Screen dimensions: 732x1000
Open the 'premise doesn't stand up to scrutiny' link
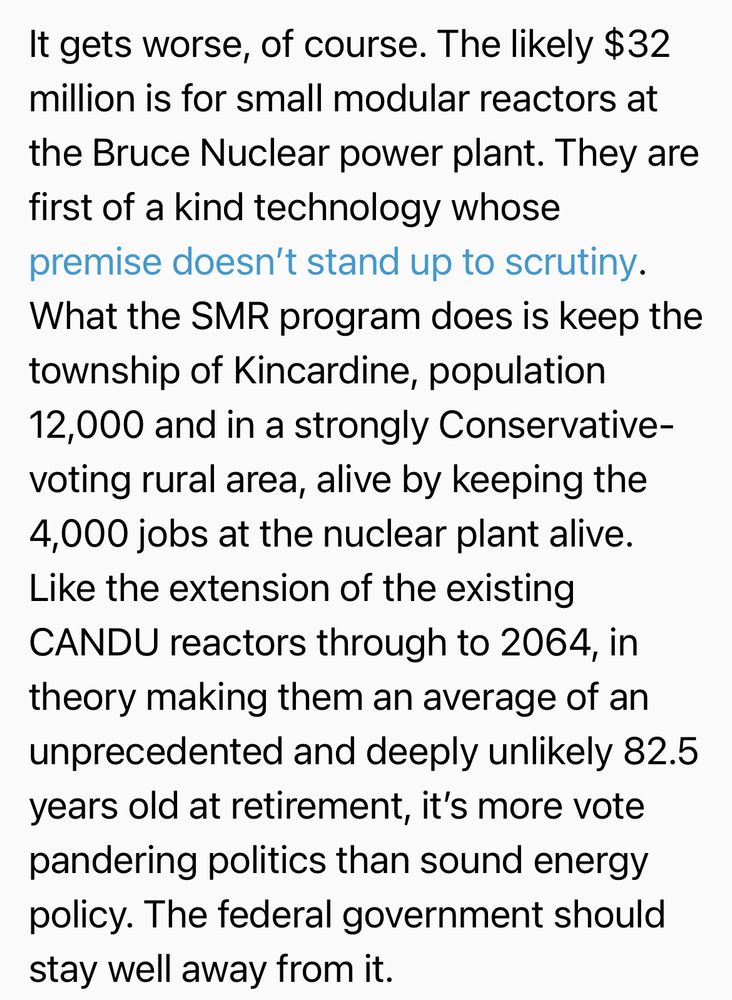pyautogui.click(x=333, y=262)
